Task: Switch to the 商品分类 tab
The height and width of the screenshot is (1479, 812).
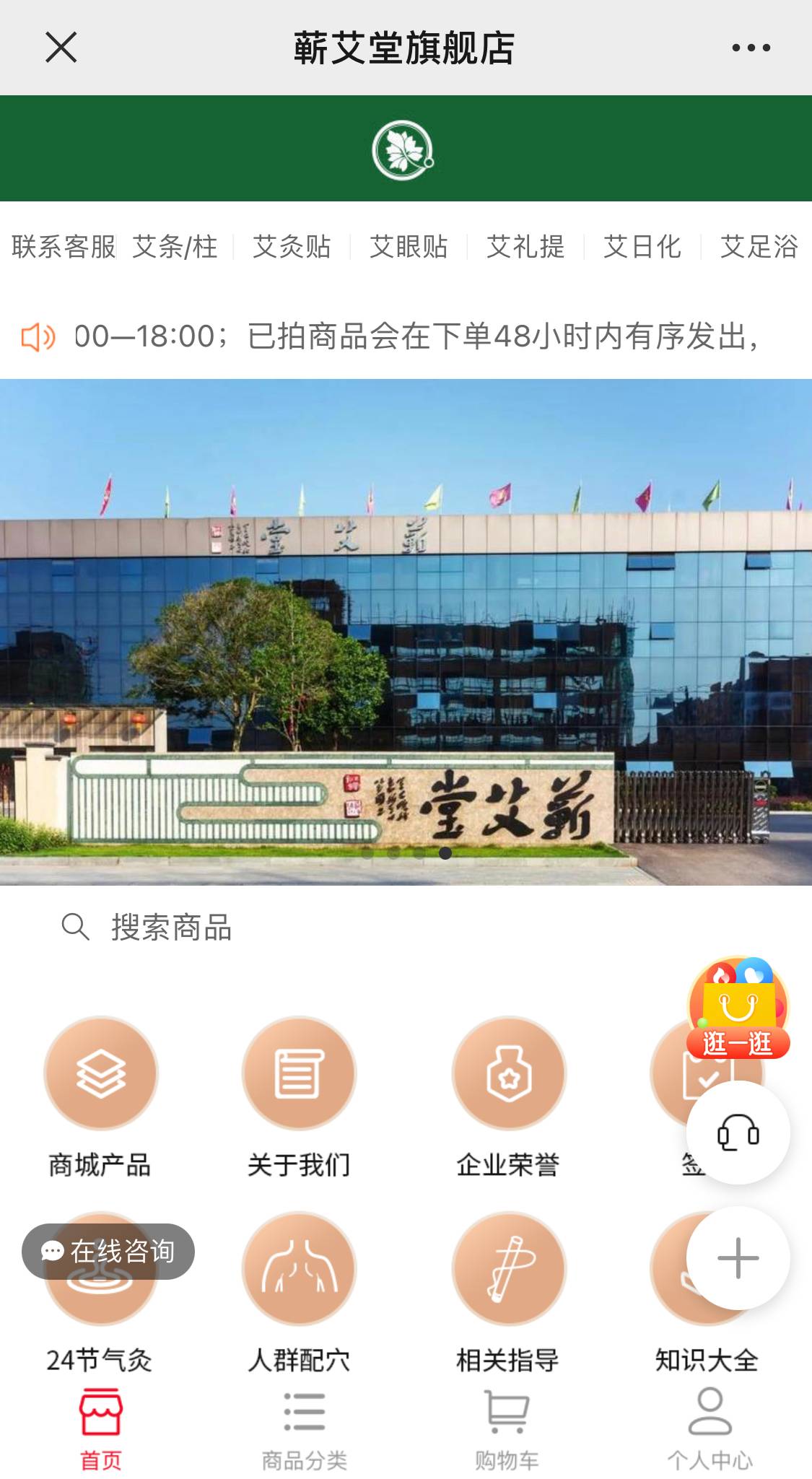Action: pyautogui.click(x=304, y=1429)
